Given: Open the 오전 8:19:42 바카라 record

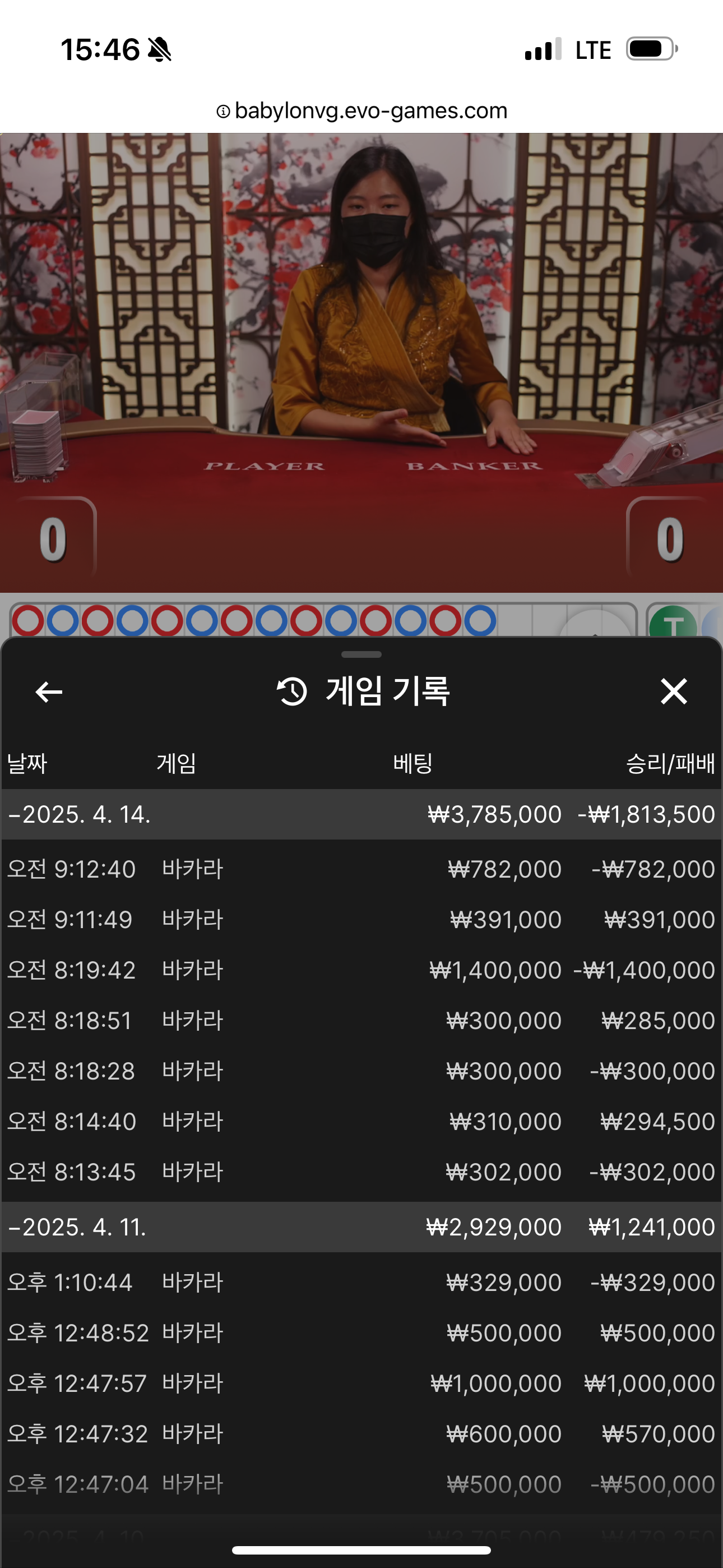Looking at the screenshot, I should [x=361, y=970].
